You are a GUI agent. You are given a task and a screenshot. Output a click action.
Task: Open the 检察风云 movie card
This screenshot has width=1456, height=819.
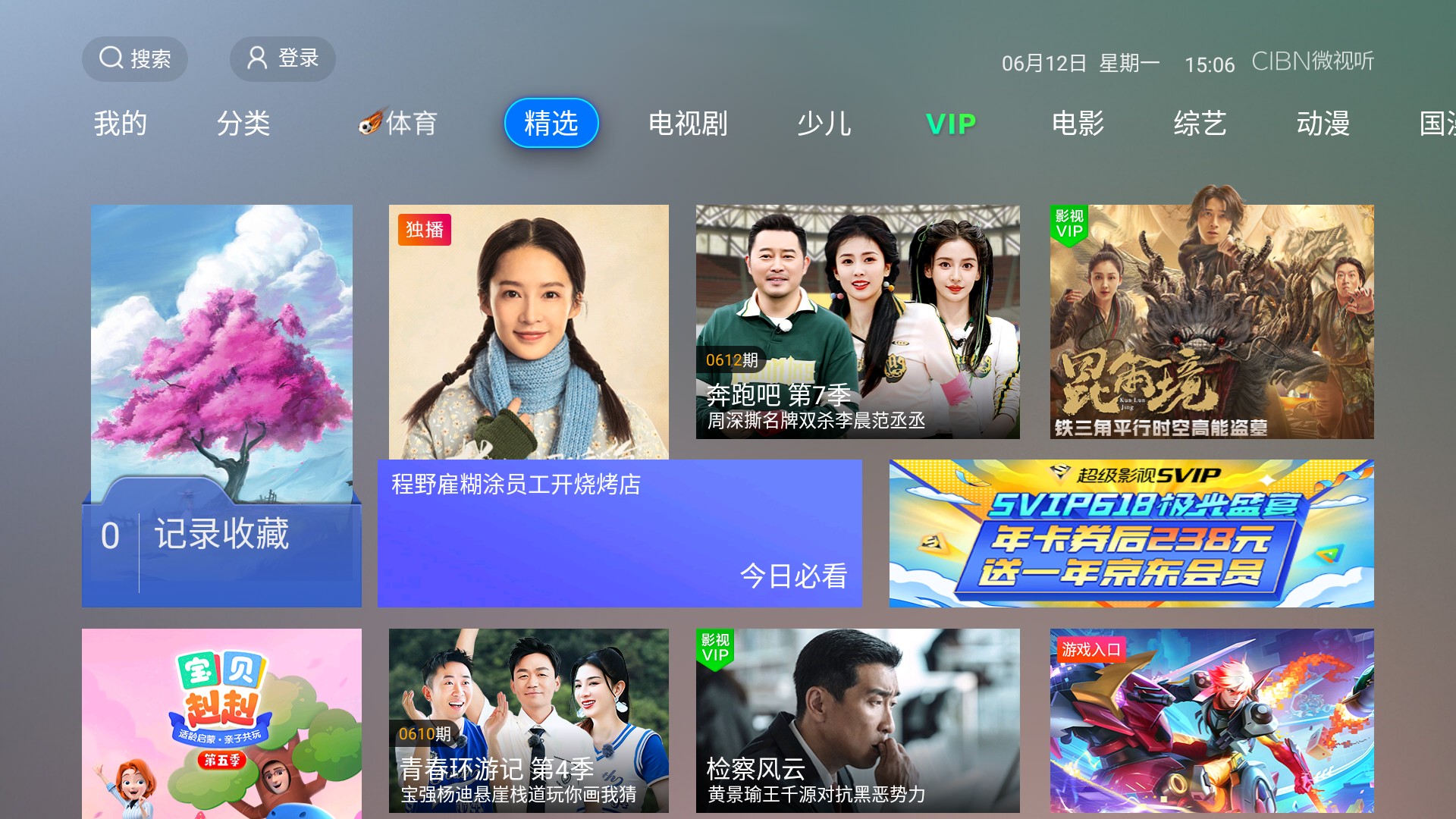click(858, 720)
